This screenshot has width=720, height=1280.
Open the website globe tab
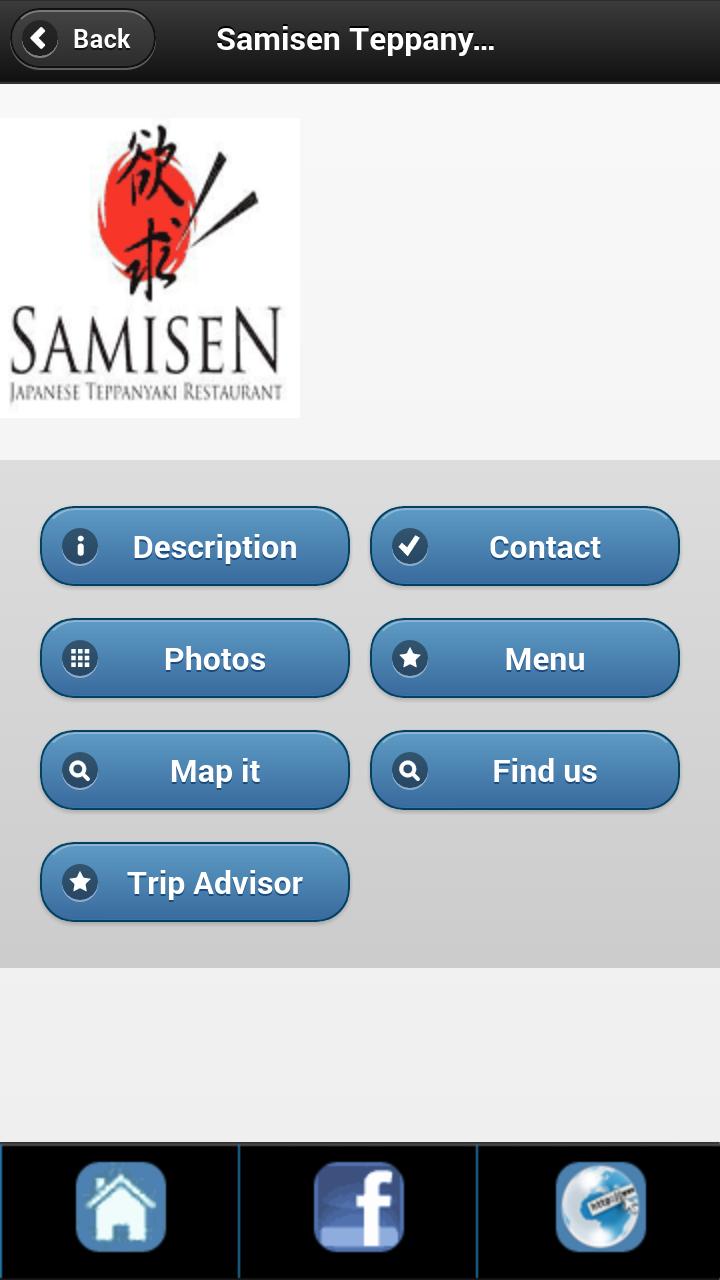pyautogui.click(x=600, y=1207)
